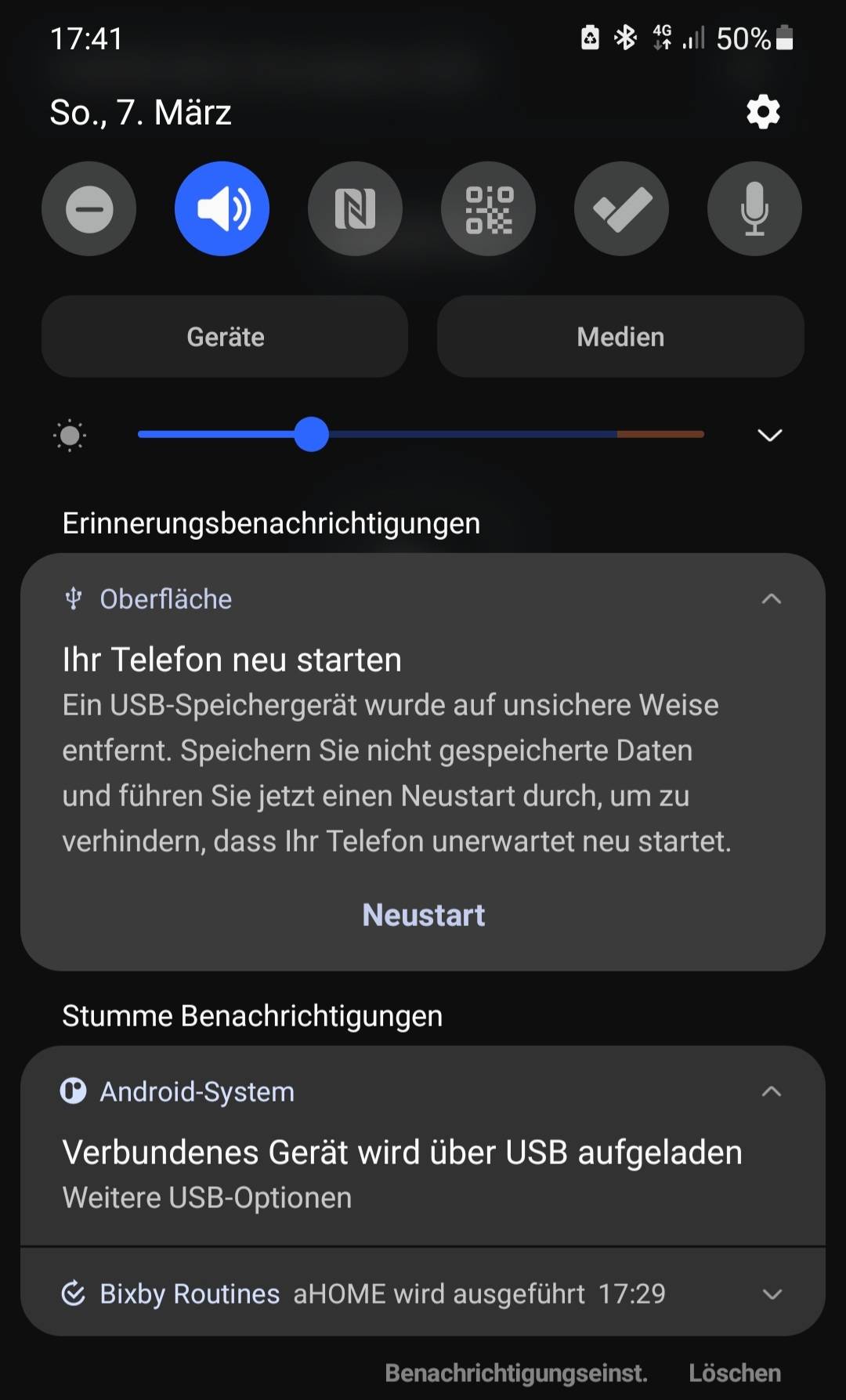Enable the NFC quick tile
The image size is (846, 1400).
pos(355,209)
